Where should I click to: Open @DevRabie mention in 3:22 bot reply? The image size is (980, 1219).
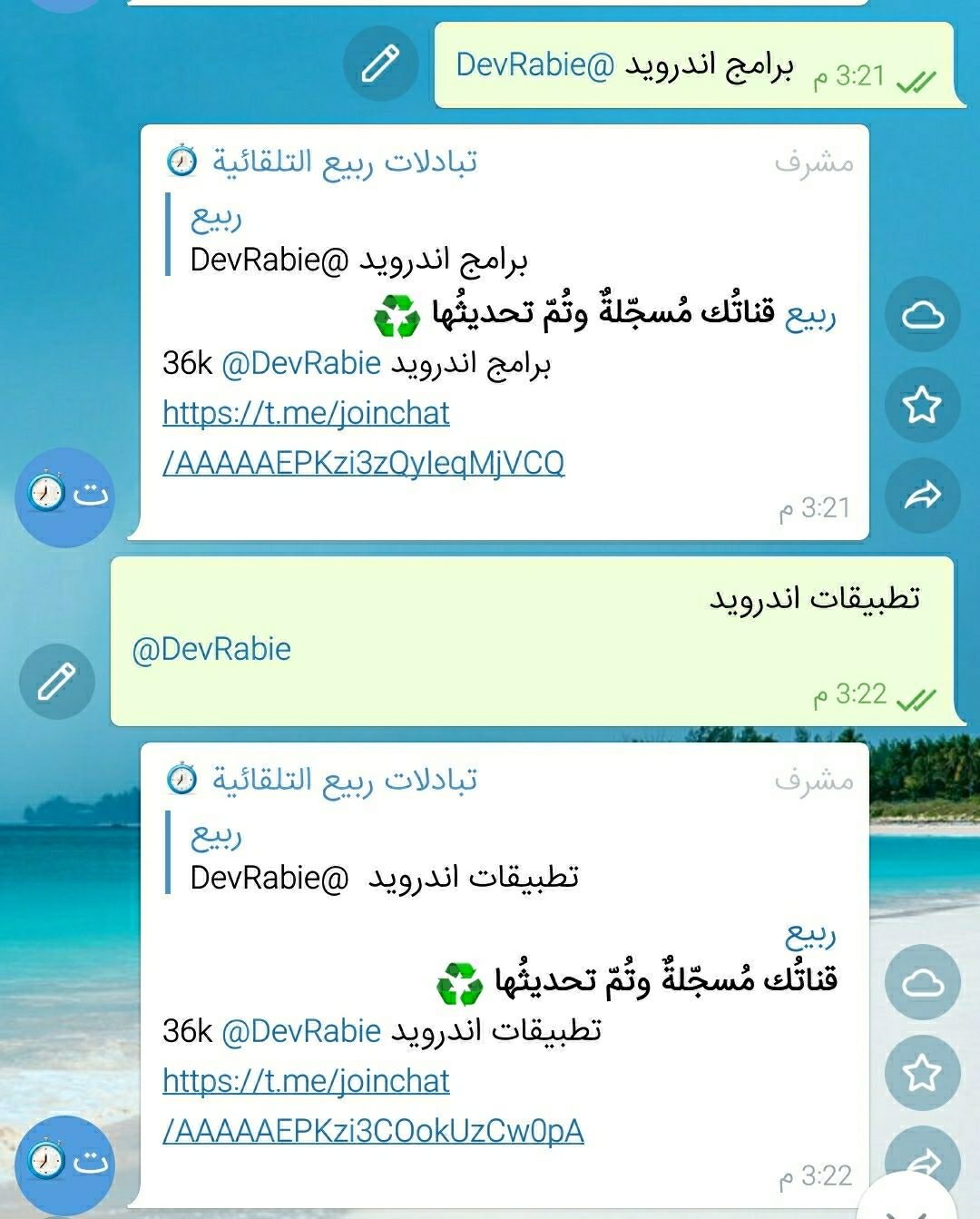pos(300,1031)
